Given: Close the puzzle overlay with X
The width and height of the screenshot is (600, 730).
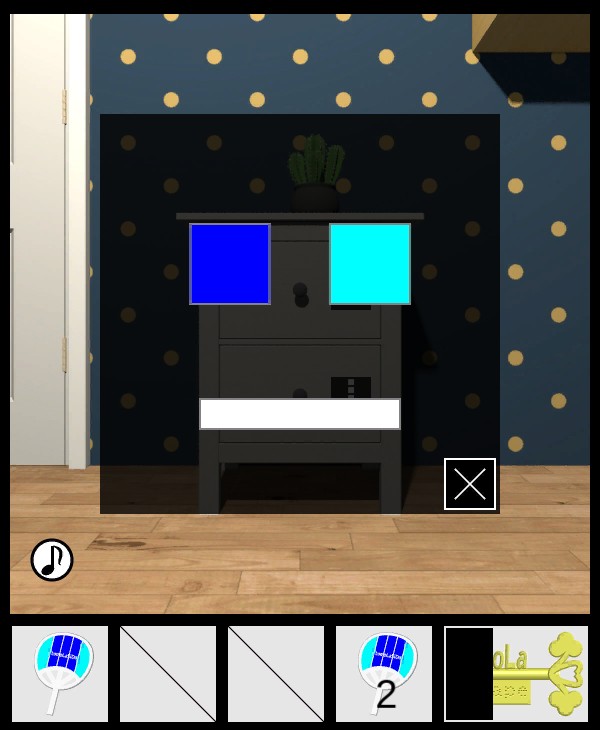Looking at the screenshot, I should pos(470,484).
